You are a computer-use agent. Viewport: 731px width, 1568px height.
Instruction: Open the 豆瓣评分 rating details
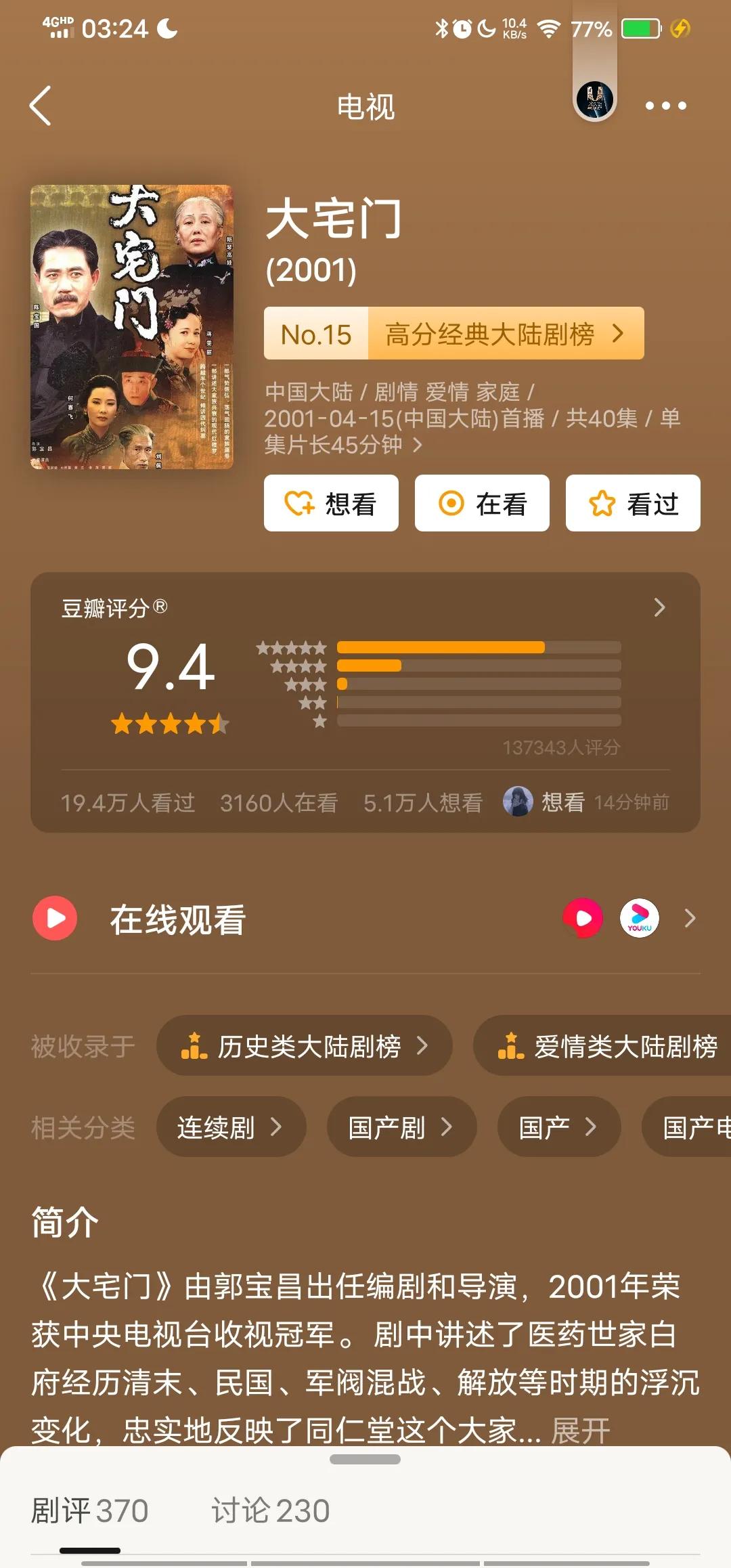click(659, 607)
